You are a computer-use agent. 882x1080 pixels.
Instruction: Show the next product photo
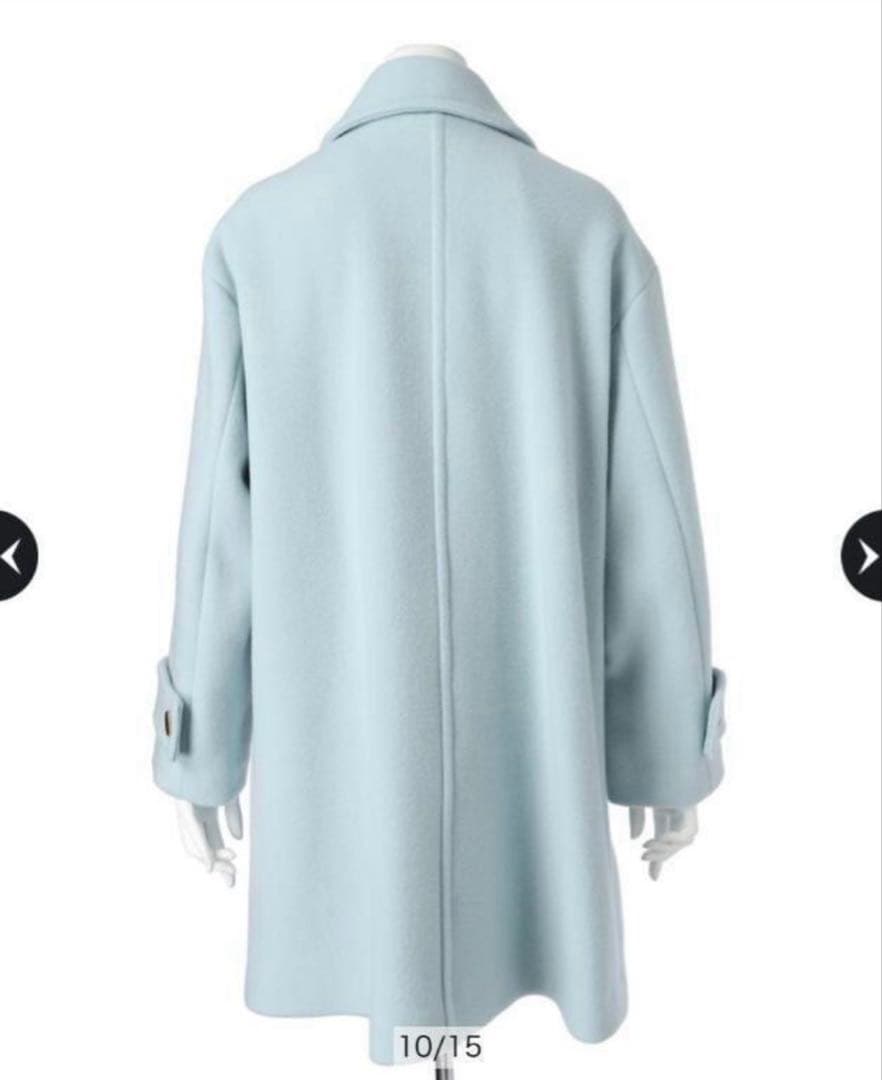tap(865, 555)
